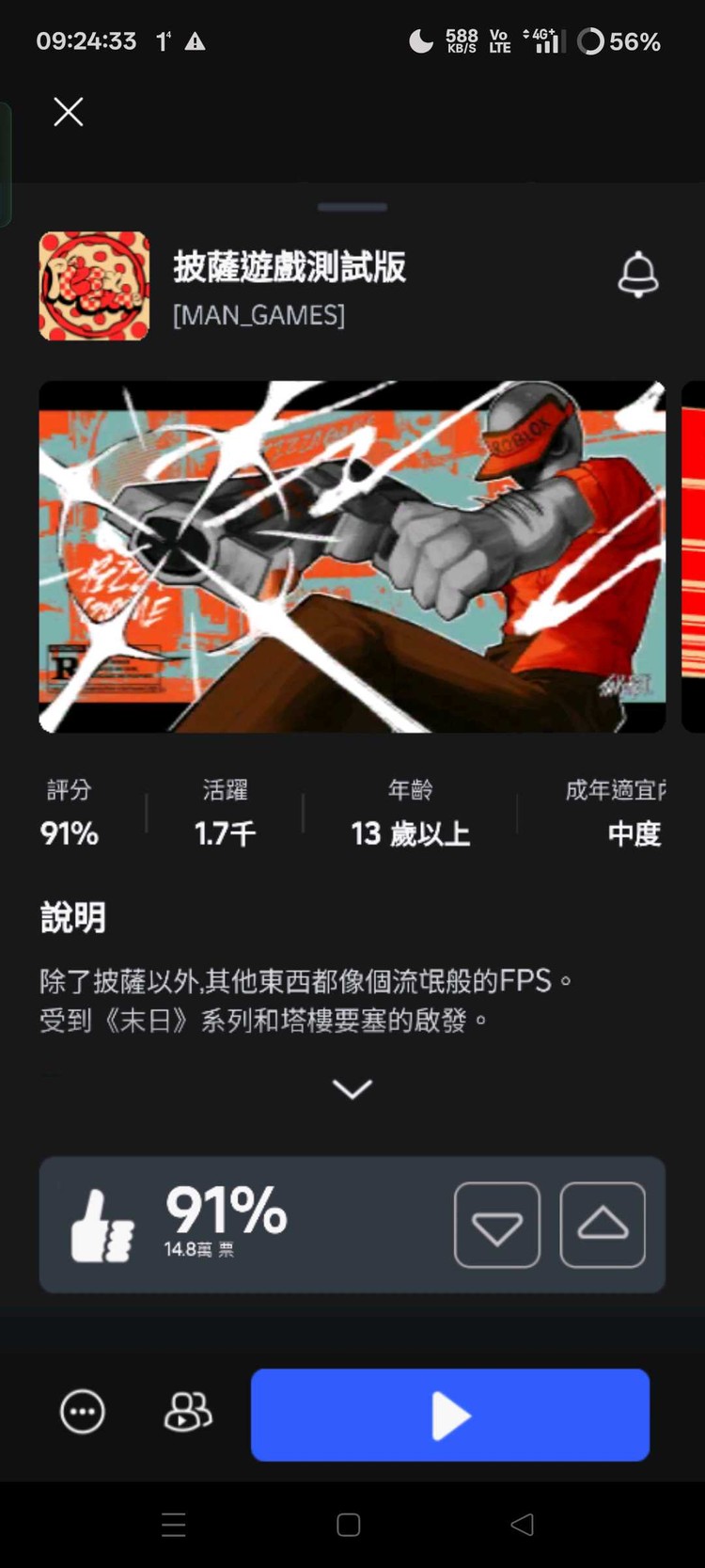Upvote the game with the up arrow

tap(603, 1225)
